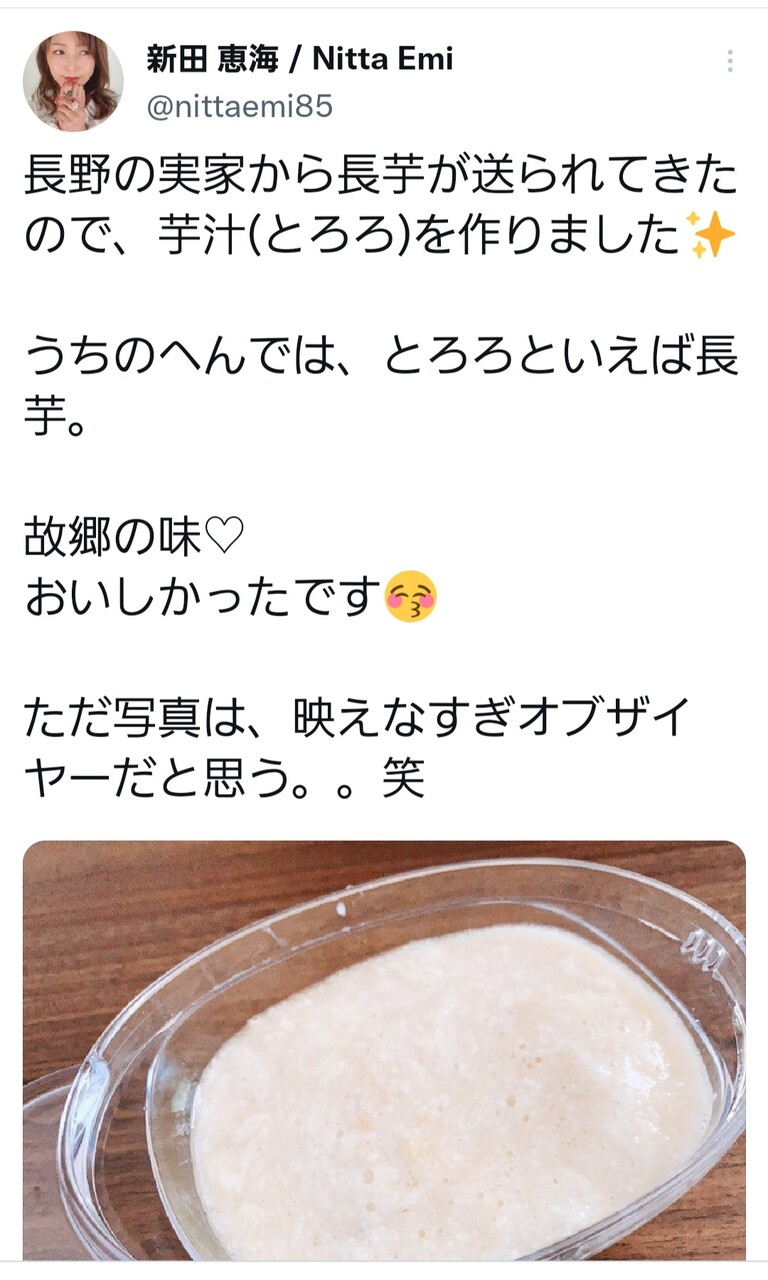Open the tweet's overflow menu

tap(730, 63)
